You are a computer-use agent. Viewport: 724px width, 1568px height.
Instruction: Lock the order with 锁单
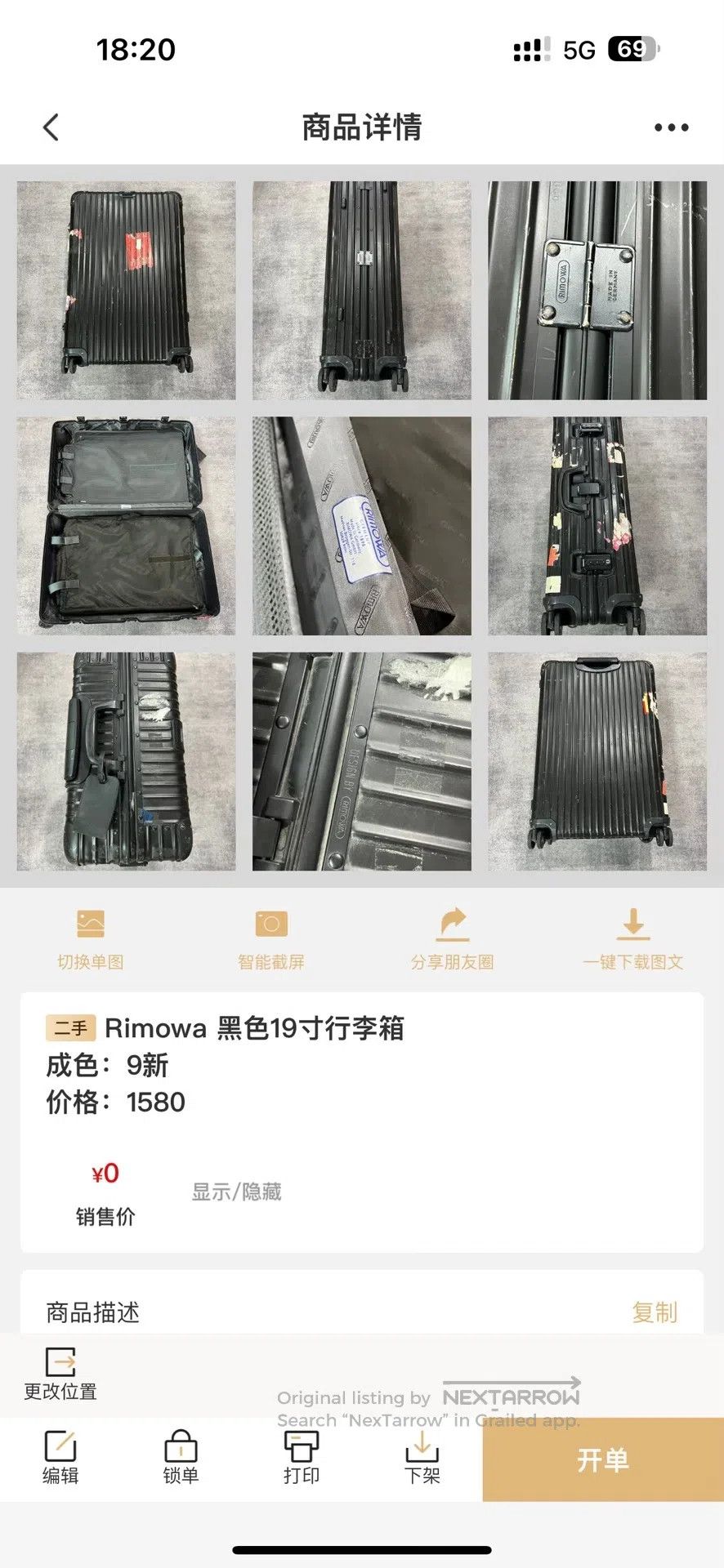[x=181, y=1458]
